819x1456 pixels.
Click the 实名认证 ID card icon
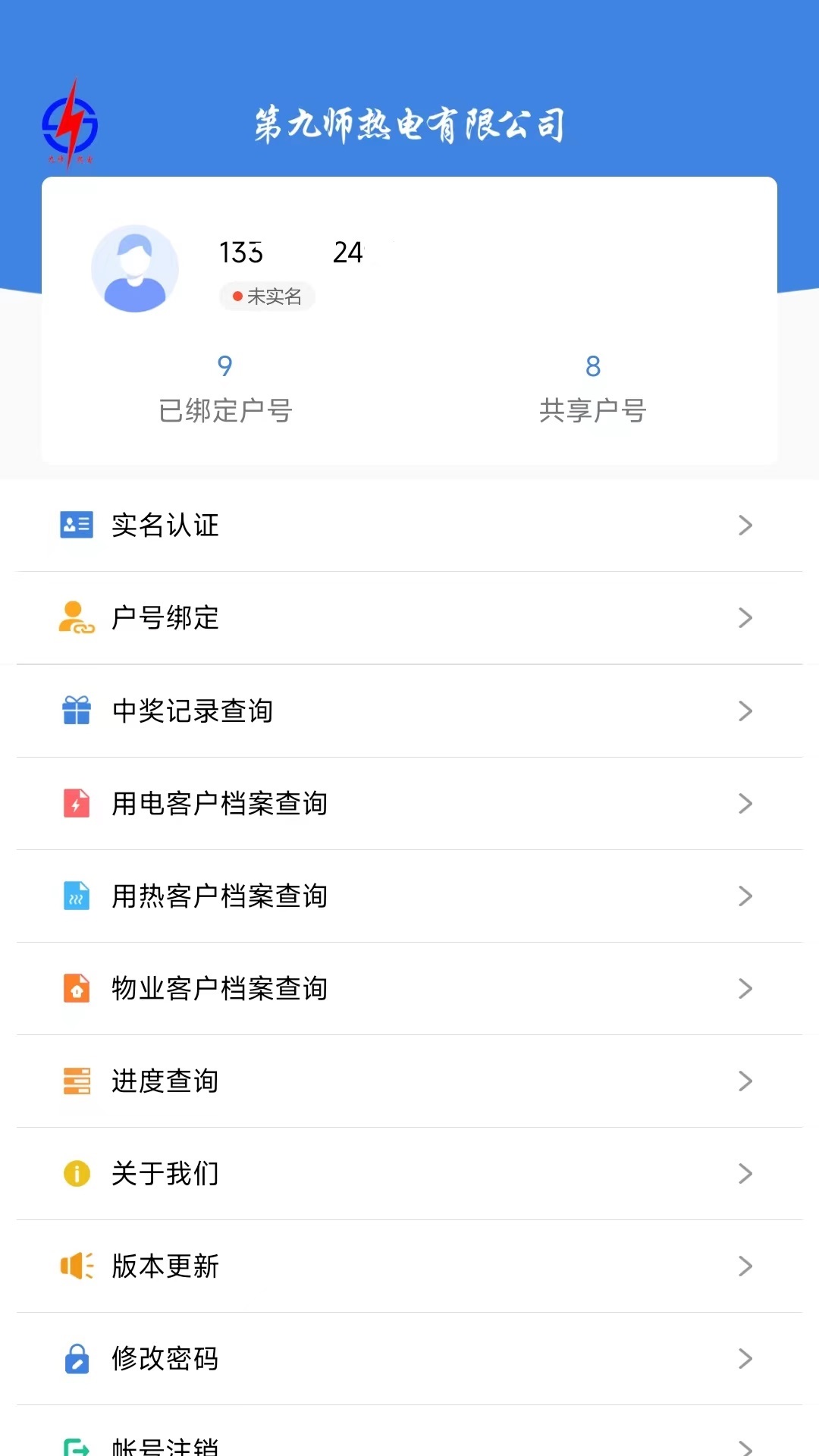pyautogui.click(x=76, y=526)
